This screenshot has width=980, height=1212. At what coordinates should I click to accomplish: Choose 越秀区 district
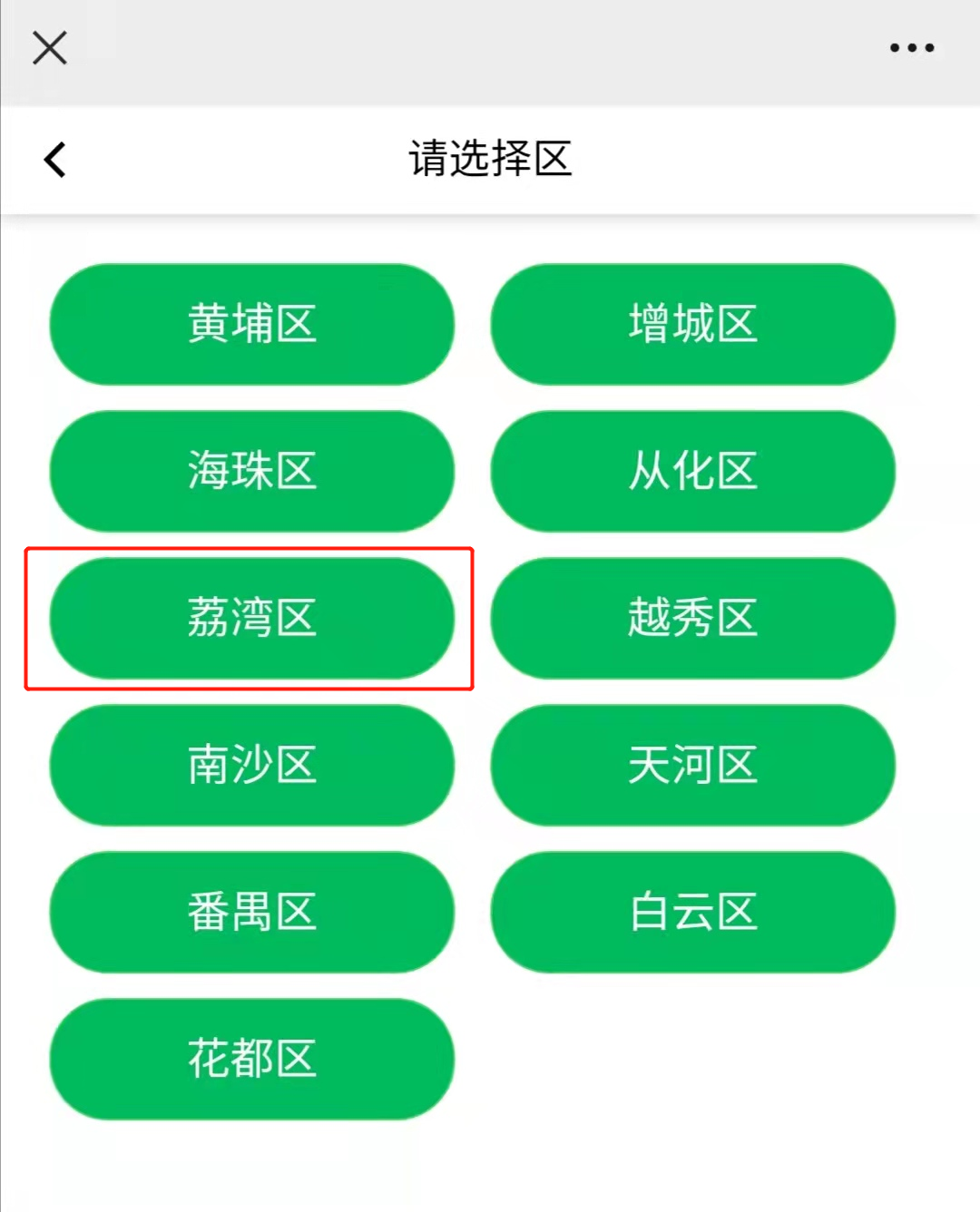tap(692, 619)
